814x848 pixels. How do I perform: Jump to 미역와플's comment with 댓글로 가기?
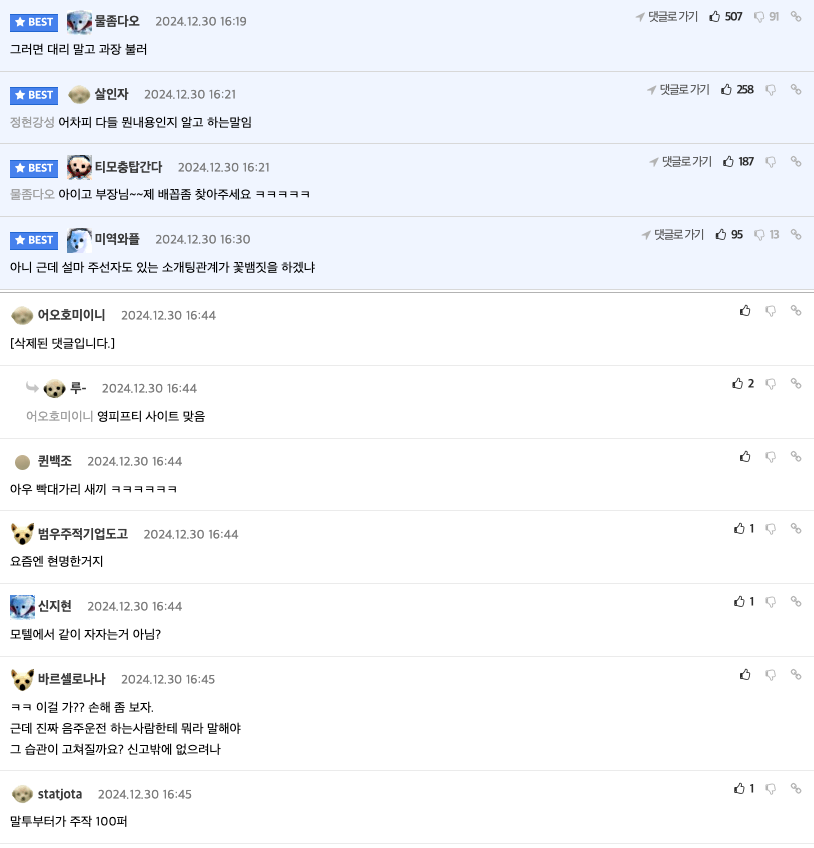(673, 235)
